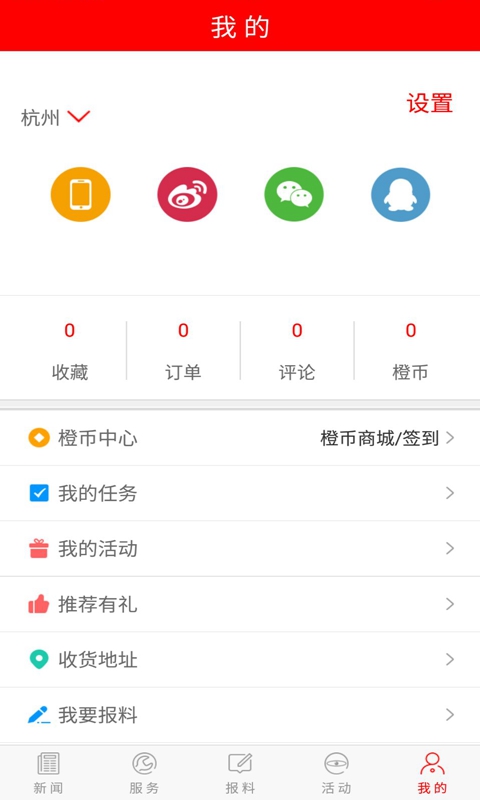View 收藏 favorites count
Screen dimensions: 480x800
pyautogui.click(x=70, y=351)
